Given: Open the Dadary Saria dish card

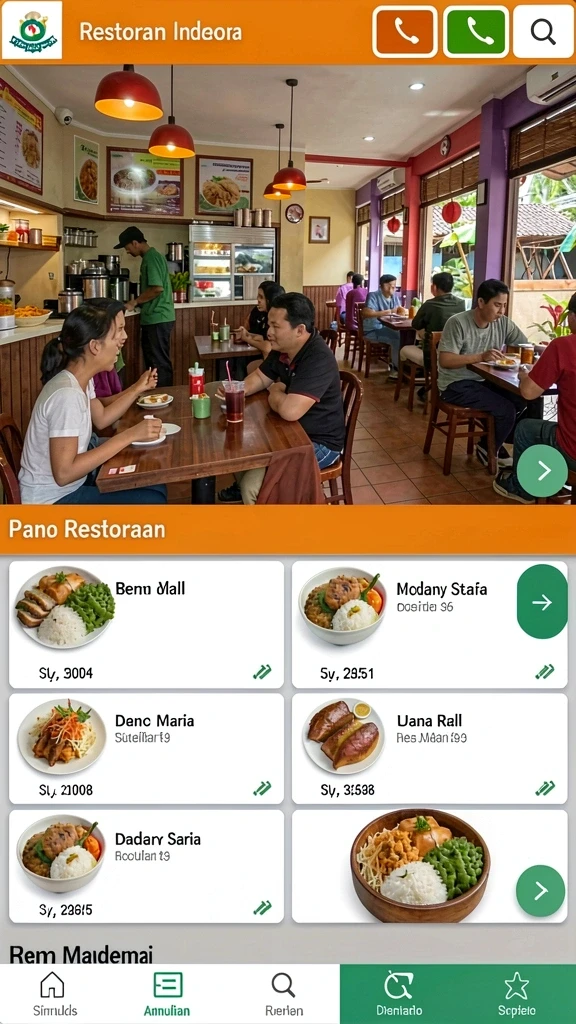Looking at the screenshot, I should pos(146,866).
